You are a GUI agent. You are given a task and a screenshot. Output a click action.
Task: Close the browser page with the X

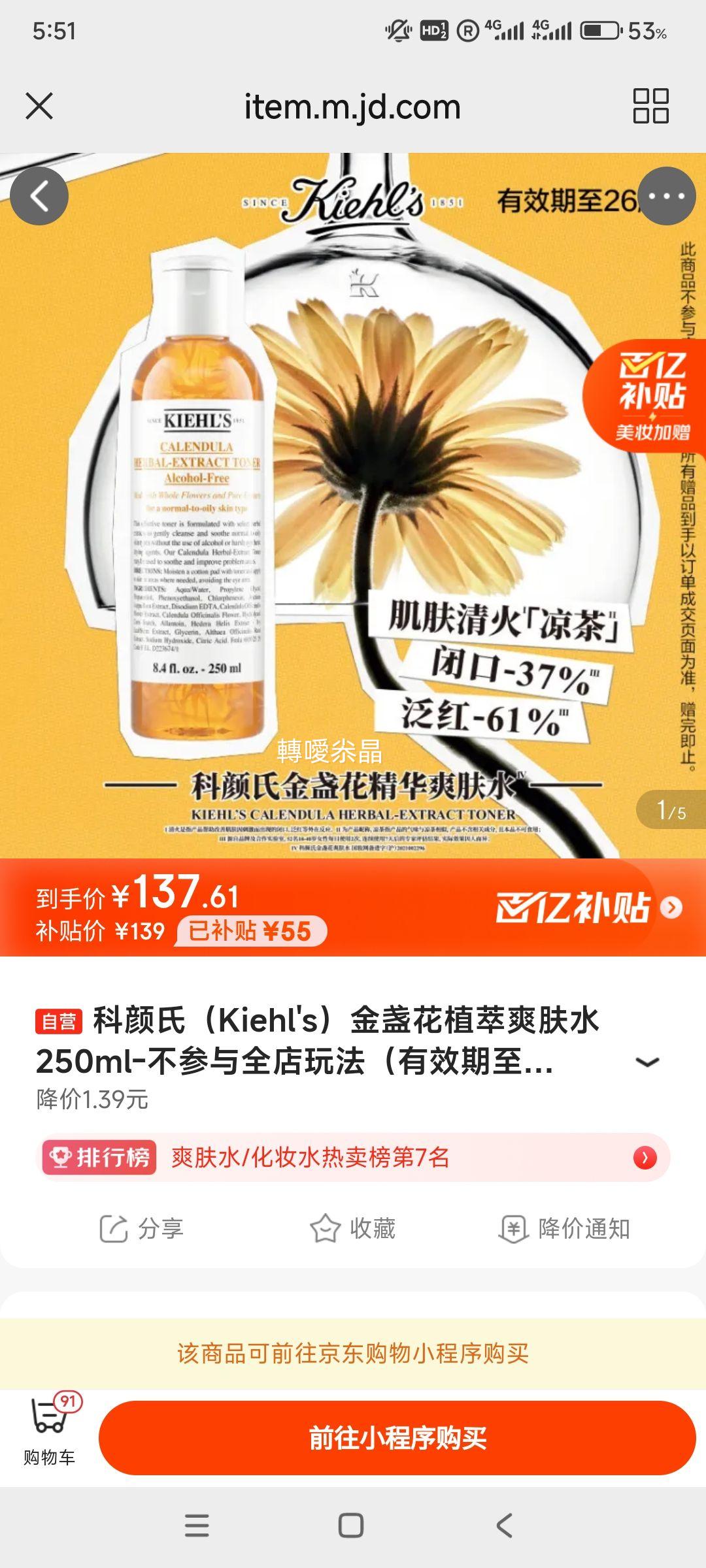[39, 106]
